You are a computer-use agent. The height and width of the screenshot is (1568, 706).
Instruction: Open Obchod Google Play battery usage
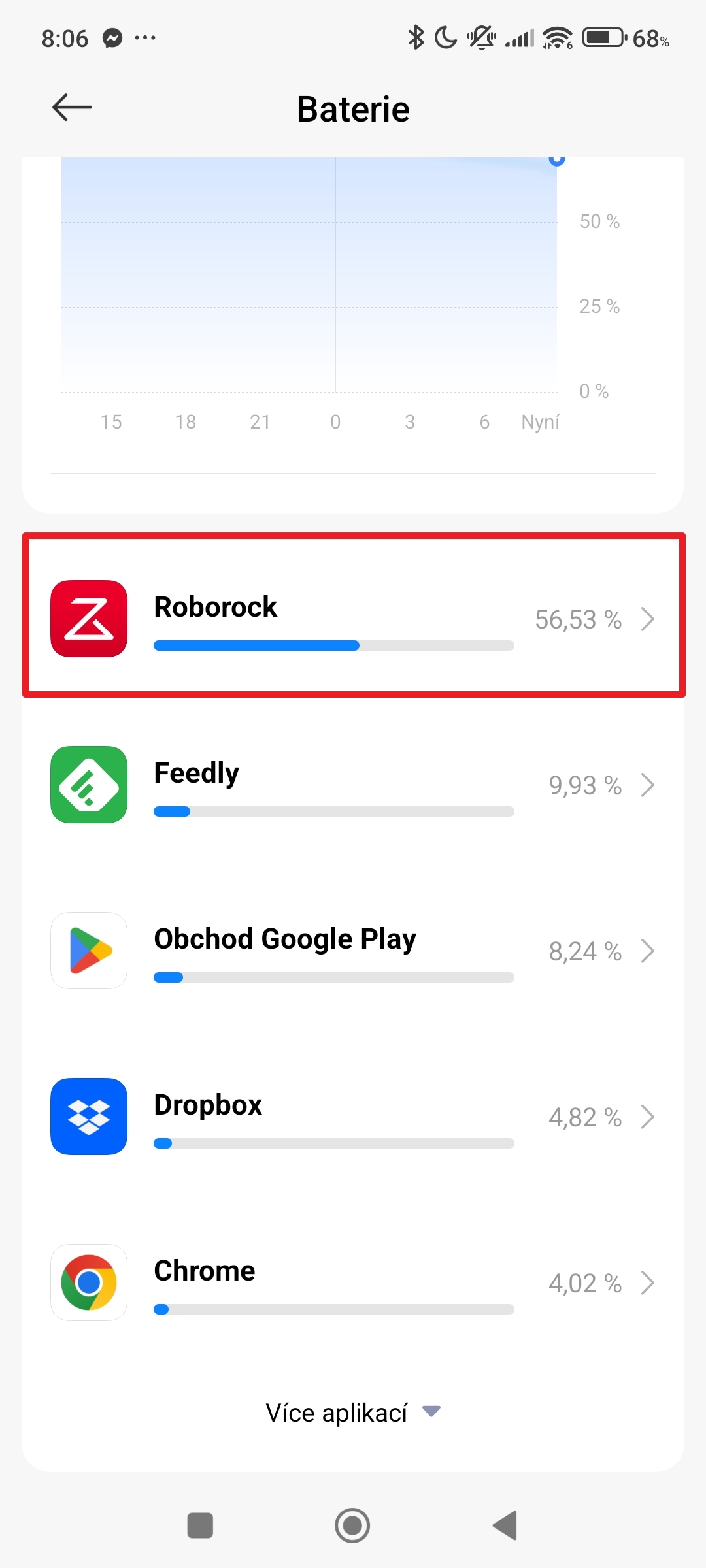353,951
